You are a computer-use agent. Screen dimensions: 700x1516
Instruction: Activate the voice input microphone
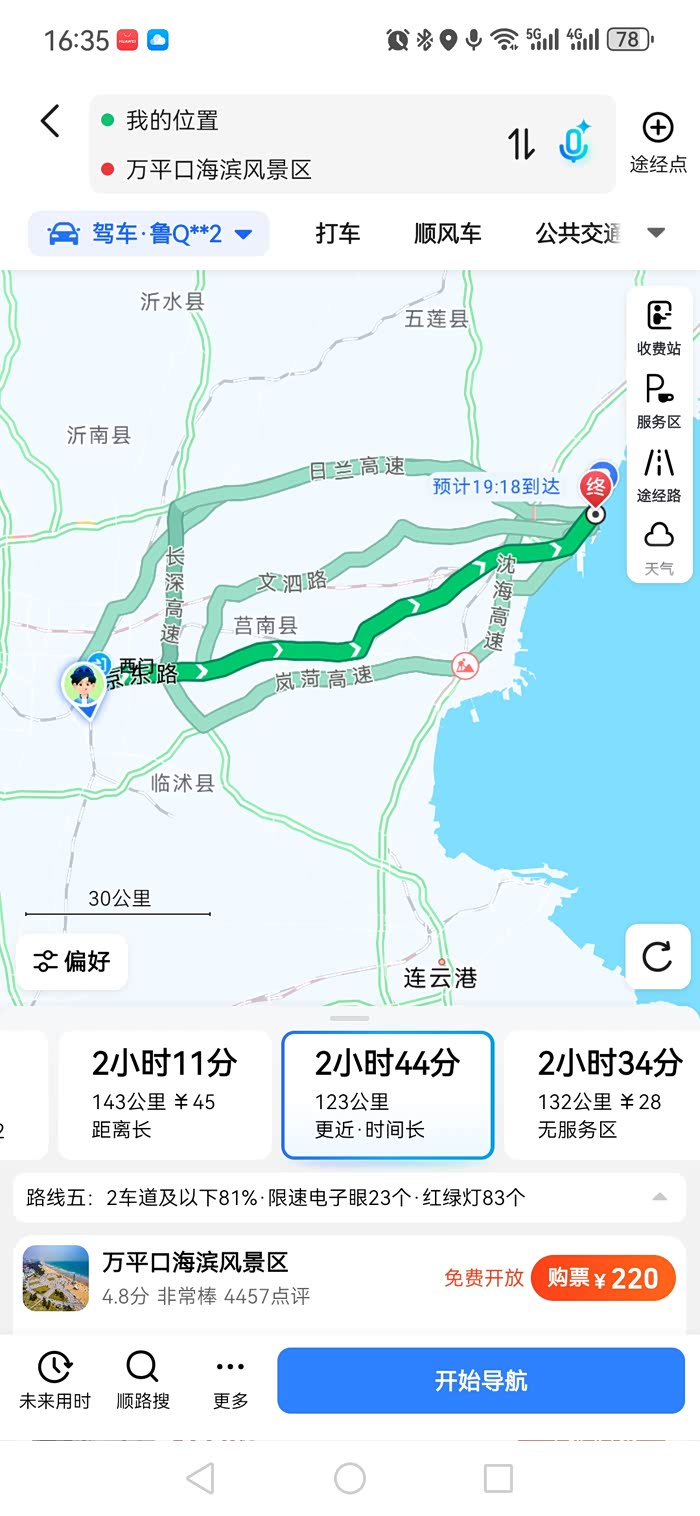(573, 144)
